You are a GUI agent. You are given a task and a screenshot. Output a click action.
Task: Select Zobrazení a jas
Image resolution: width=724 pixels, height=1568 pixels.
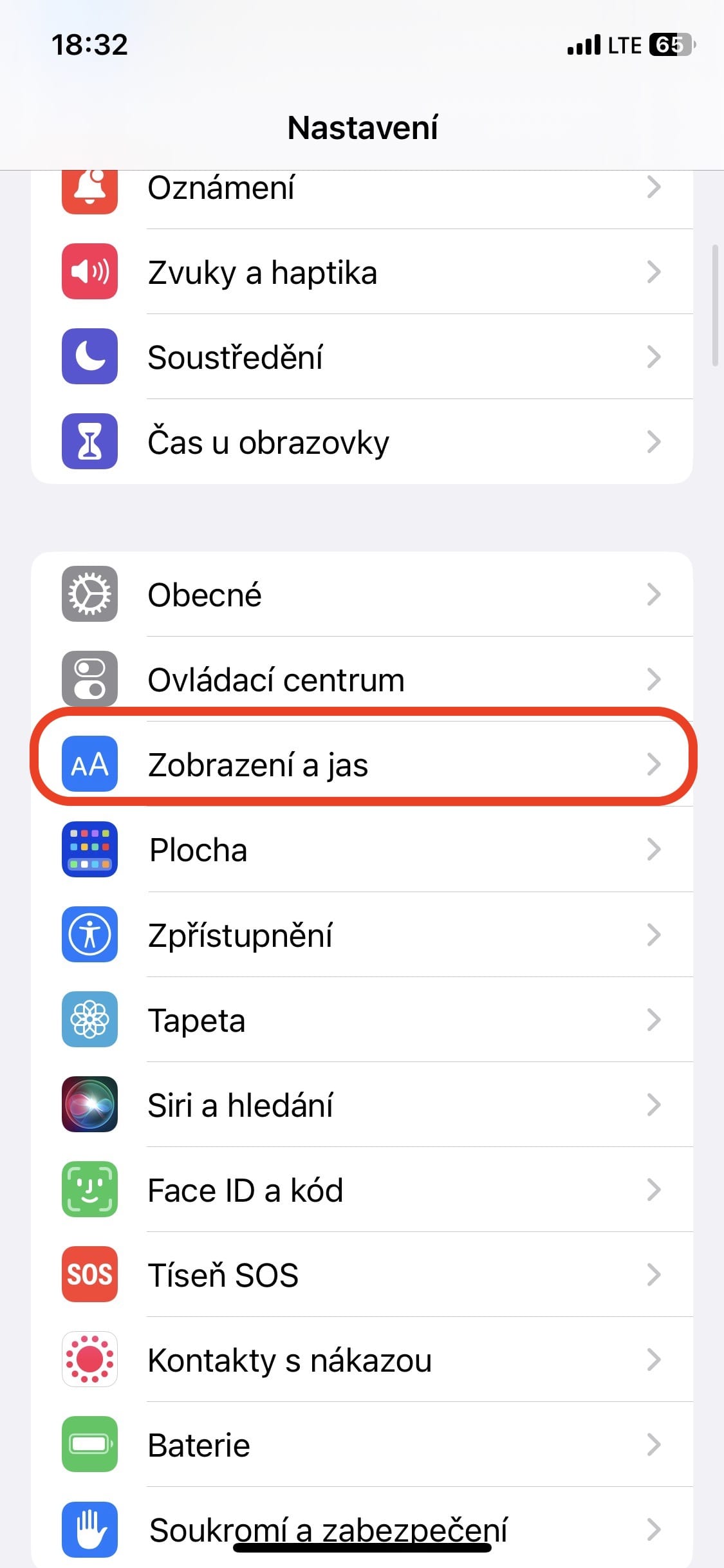[x=362, y=764]
